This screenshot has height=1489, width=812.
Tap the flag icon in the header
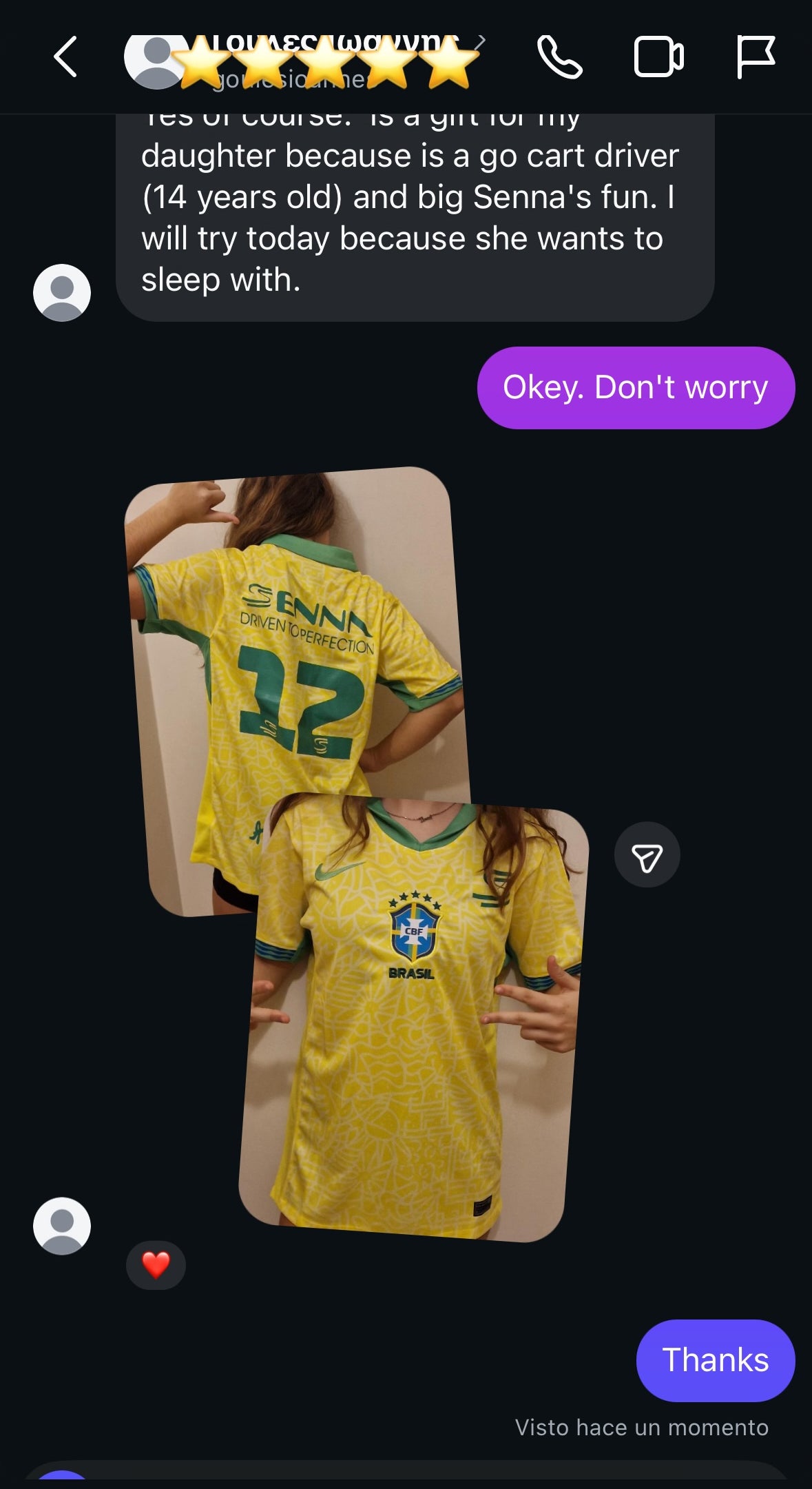[x=756, y=57]
